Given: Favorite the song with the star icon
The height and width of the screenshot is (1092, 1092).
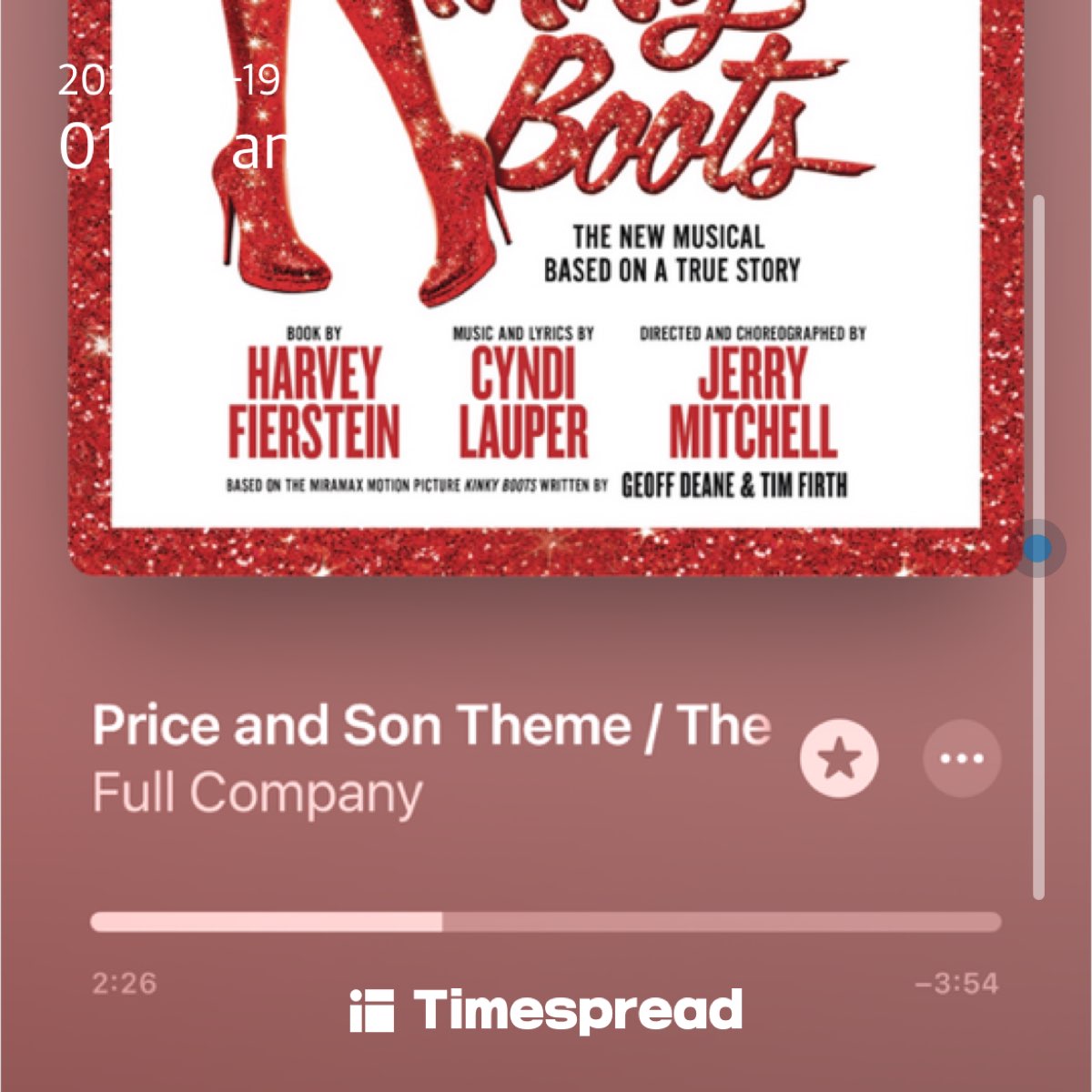Looking at the screenshot, I should pos(839,758).
